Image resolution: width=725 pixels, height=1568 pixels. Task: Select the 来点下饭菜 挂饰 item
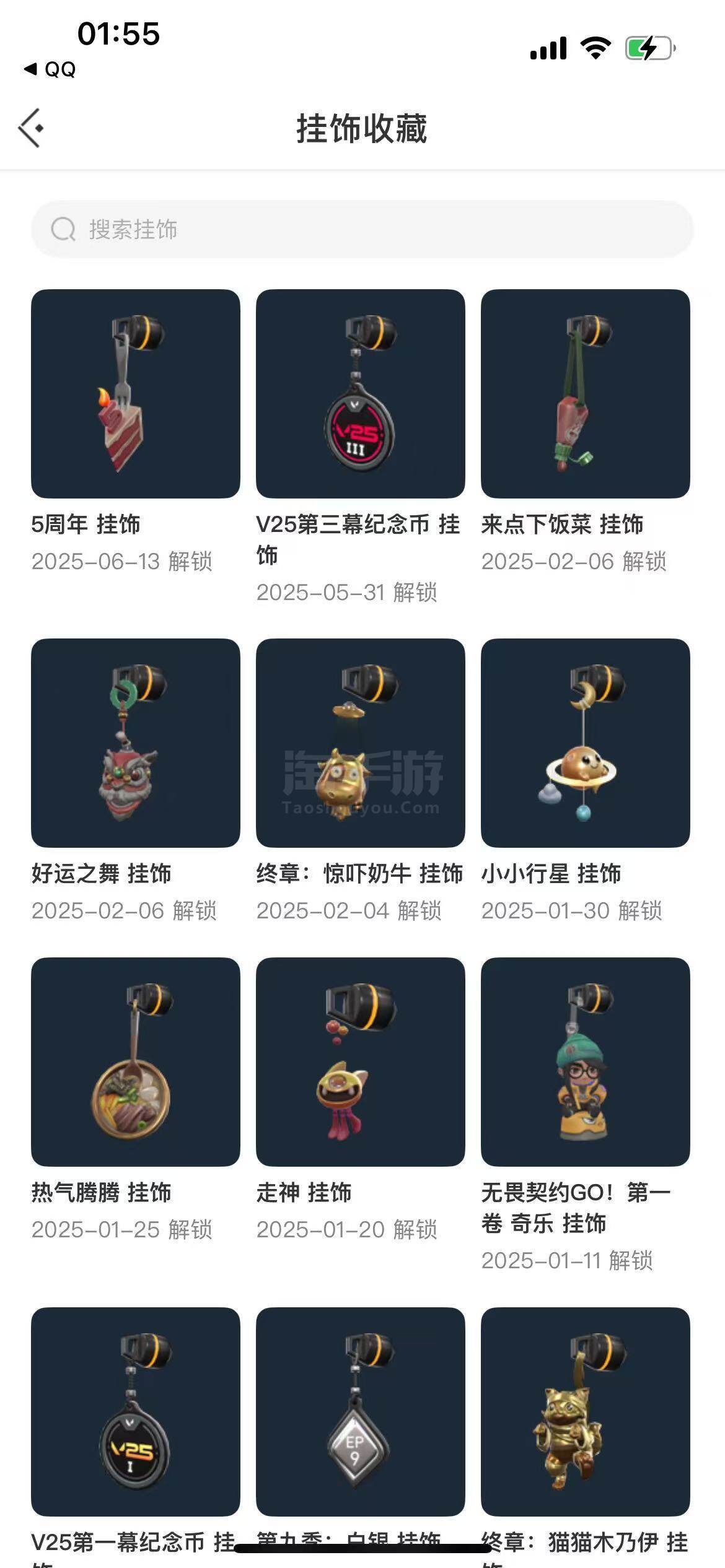tap(586, 394)
